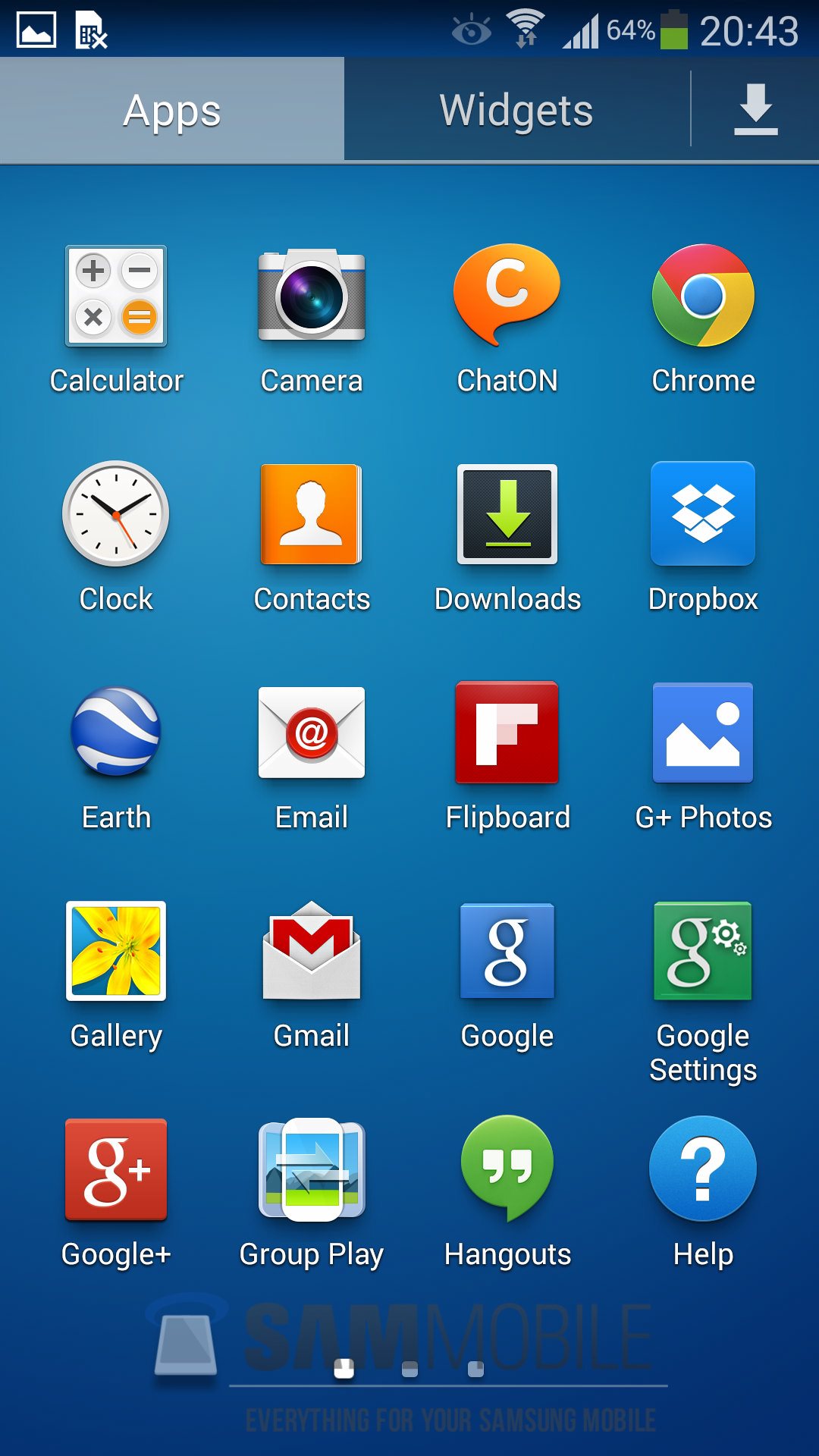The width and height of the screenshot is (819, 1456).
Task: Open the Gallery app
Action: point(116,951)
